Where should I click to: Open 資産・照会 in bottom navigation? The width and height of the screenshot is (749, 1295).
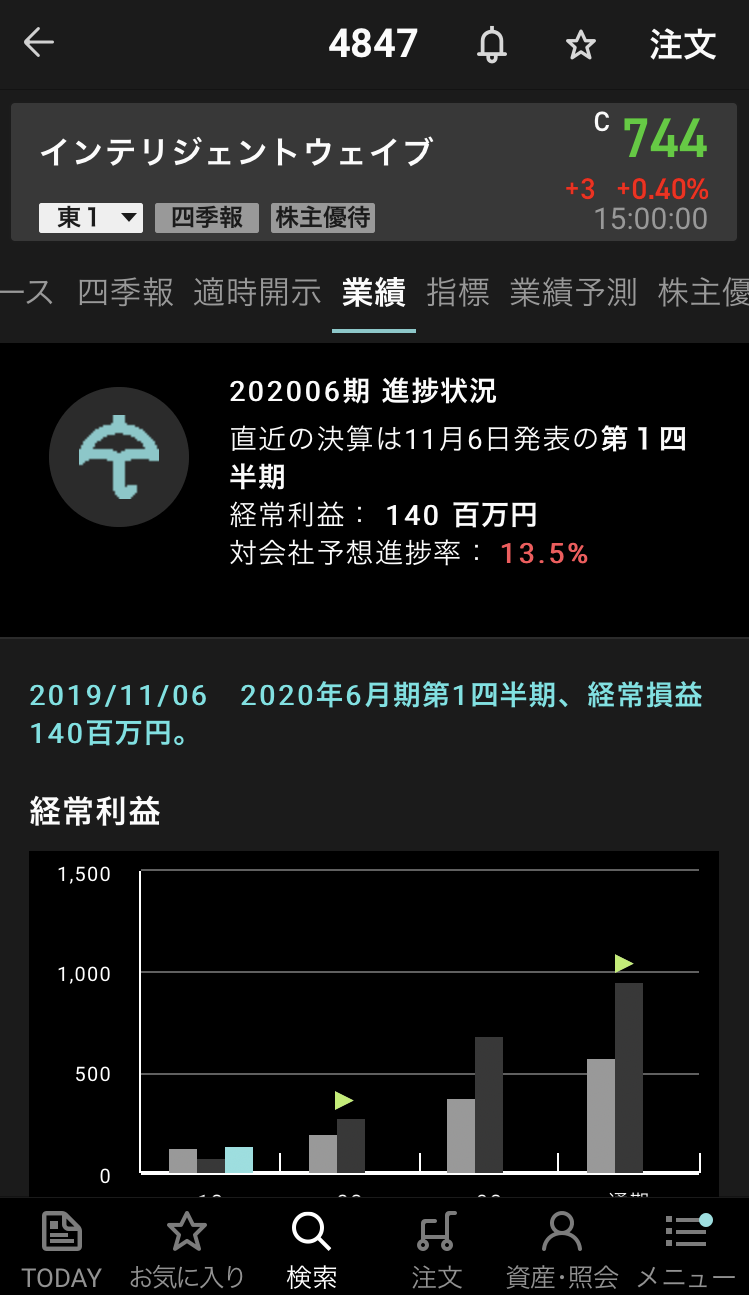pyautogui.click(x=561, y=1249)
